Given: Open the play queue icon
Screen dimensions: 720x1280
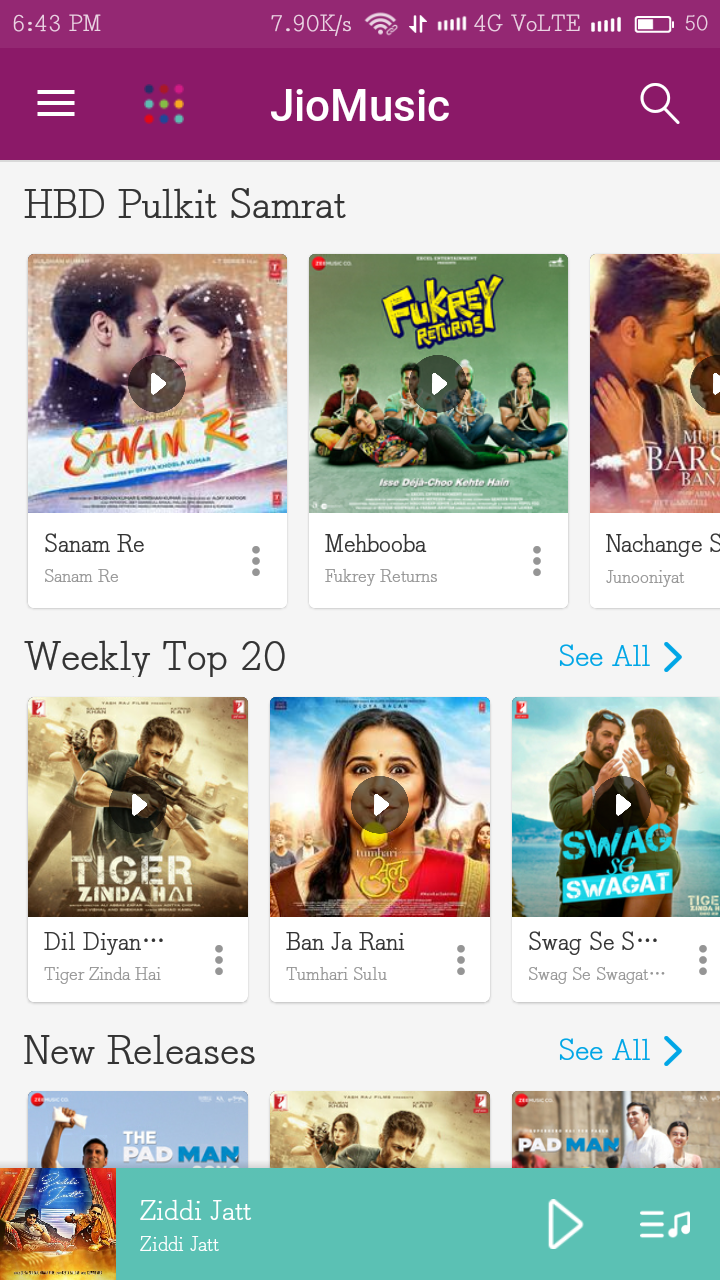Looking at the screenshot, I should (x=665, y=1224).
